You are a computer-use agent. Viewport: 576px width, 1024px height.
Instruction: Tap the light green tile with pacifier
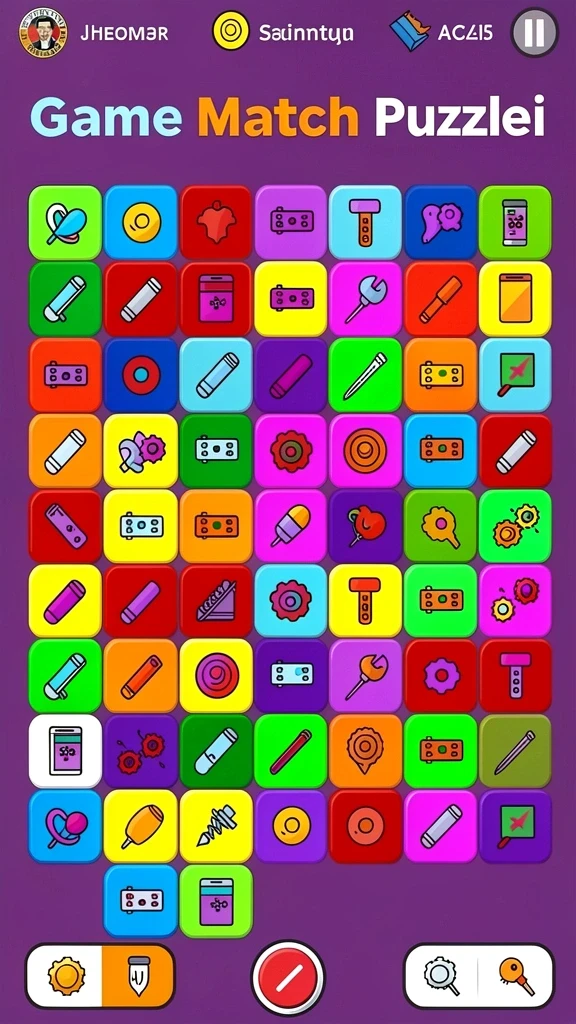(x=65, y=222)
